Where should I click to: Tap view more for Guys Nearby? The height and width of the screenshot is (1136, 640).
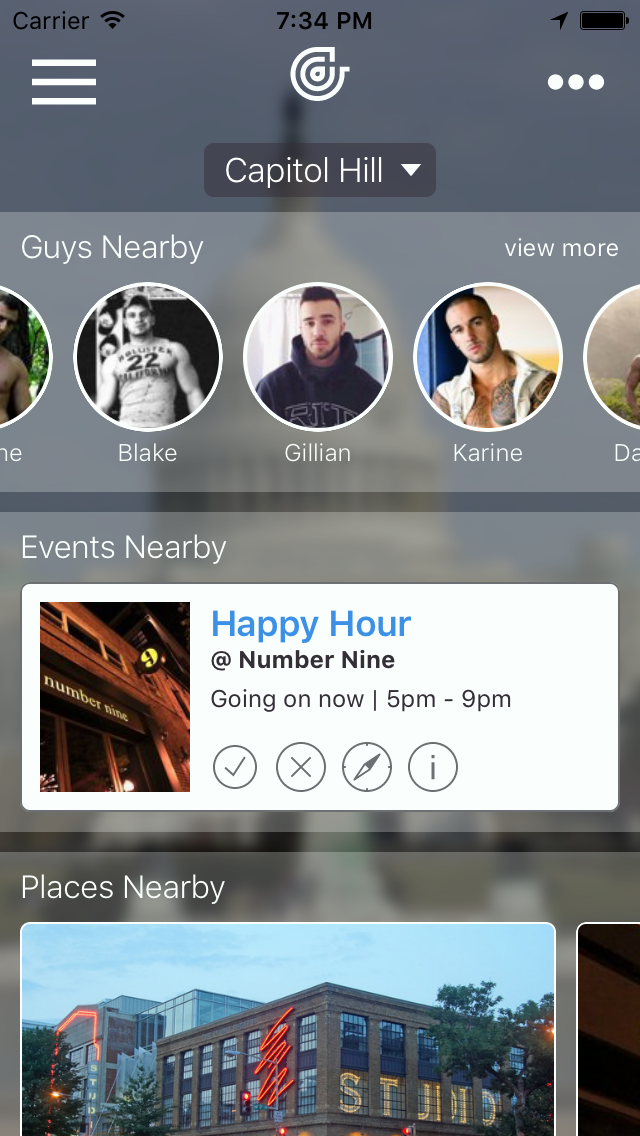click(561, 248)
